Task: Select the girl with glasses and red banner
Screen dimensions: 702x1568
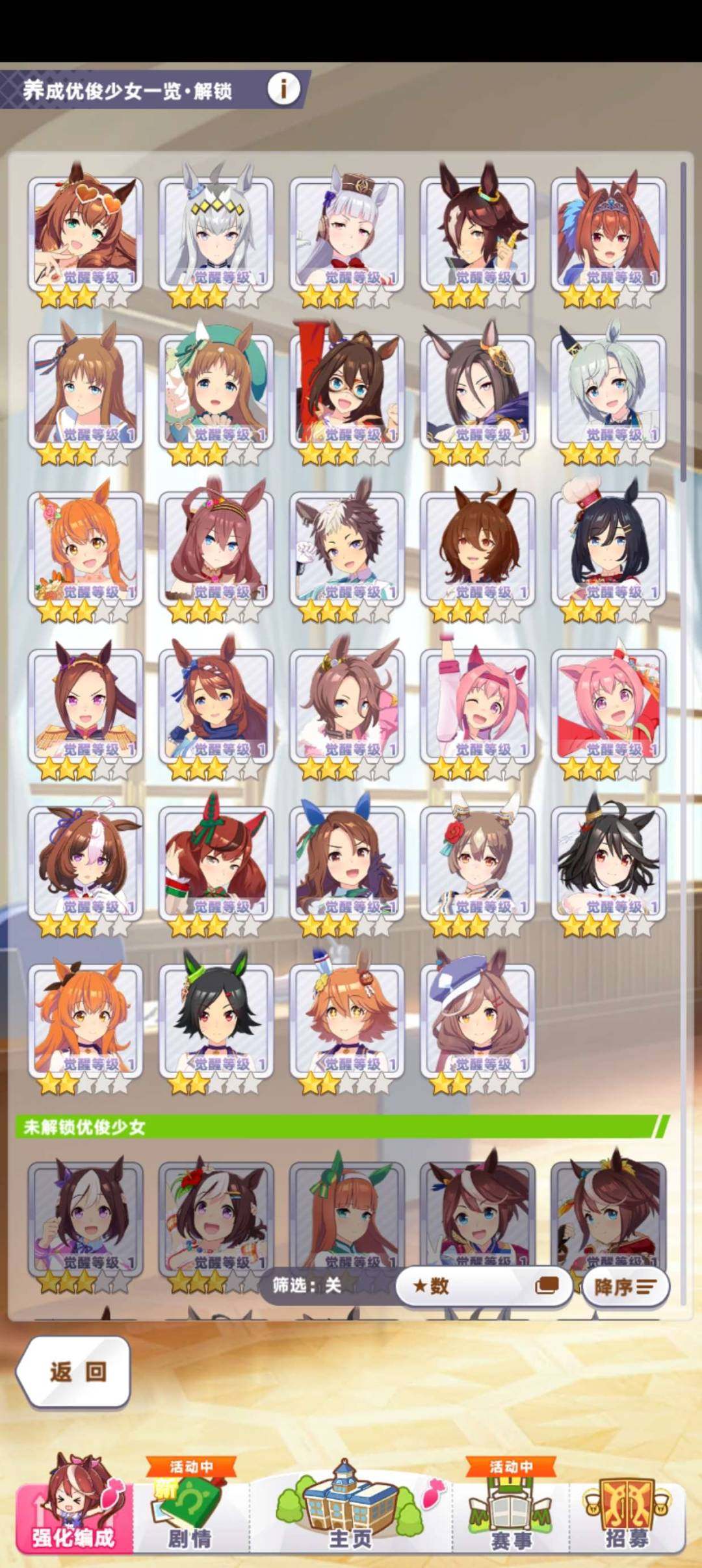Action: [x=347, y=392]
